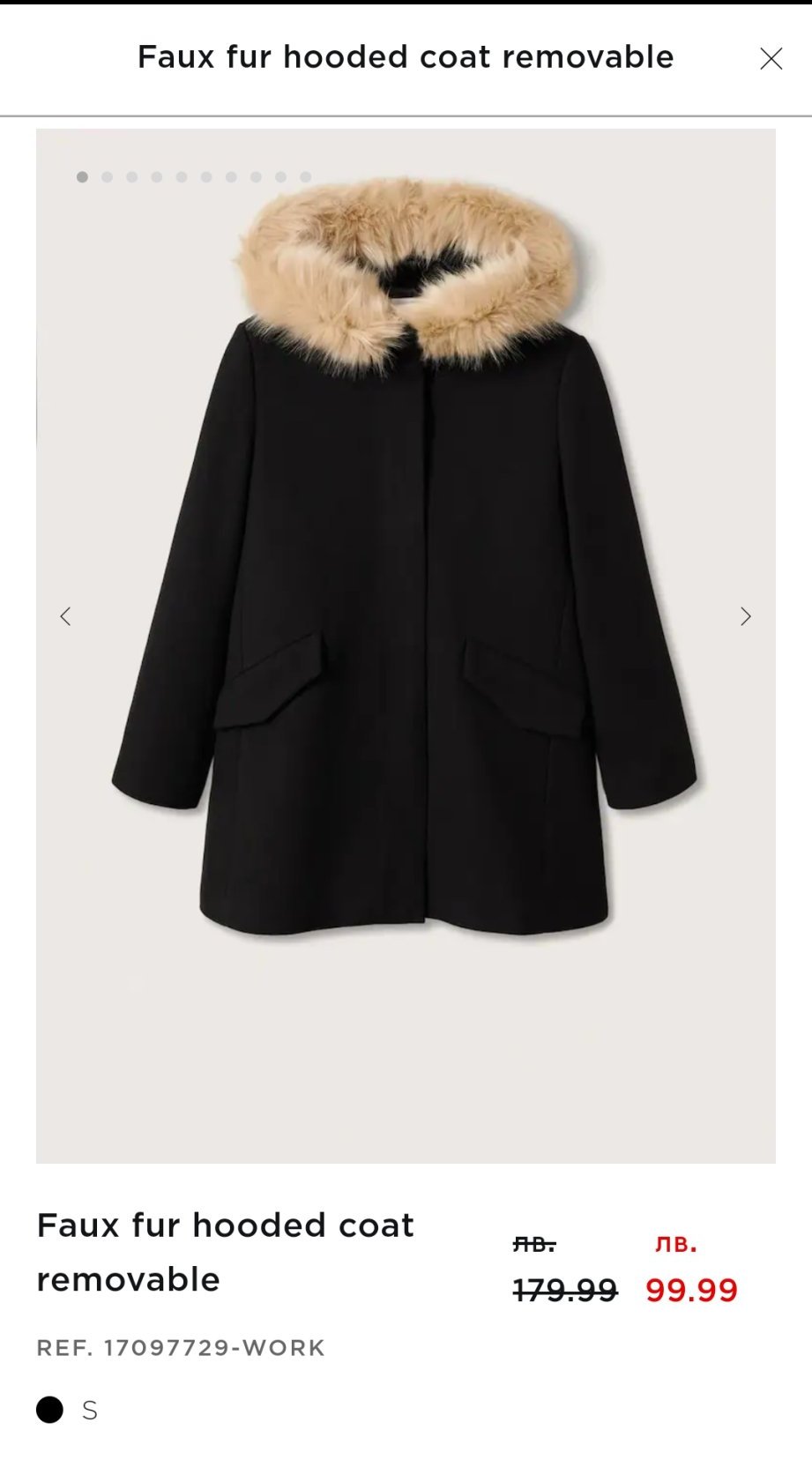Screen dimensions: 812x1482
Task: Jump to the second image dot
Action: [108, 177]
